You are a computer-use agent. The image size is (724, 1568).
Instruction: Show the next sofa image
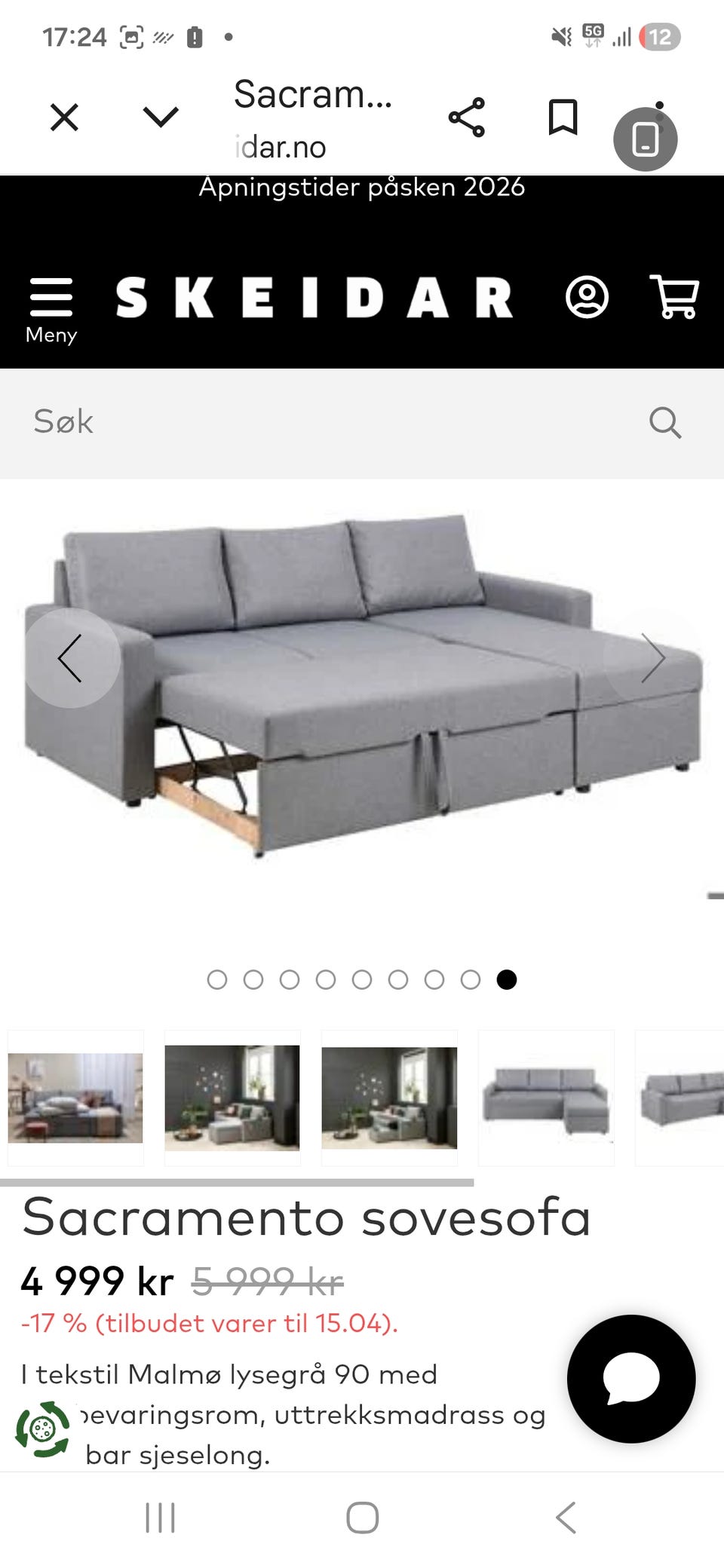coord(652,658)
